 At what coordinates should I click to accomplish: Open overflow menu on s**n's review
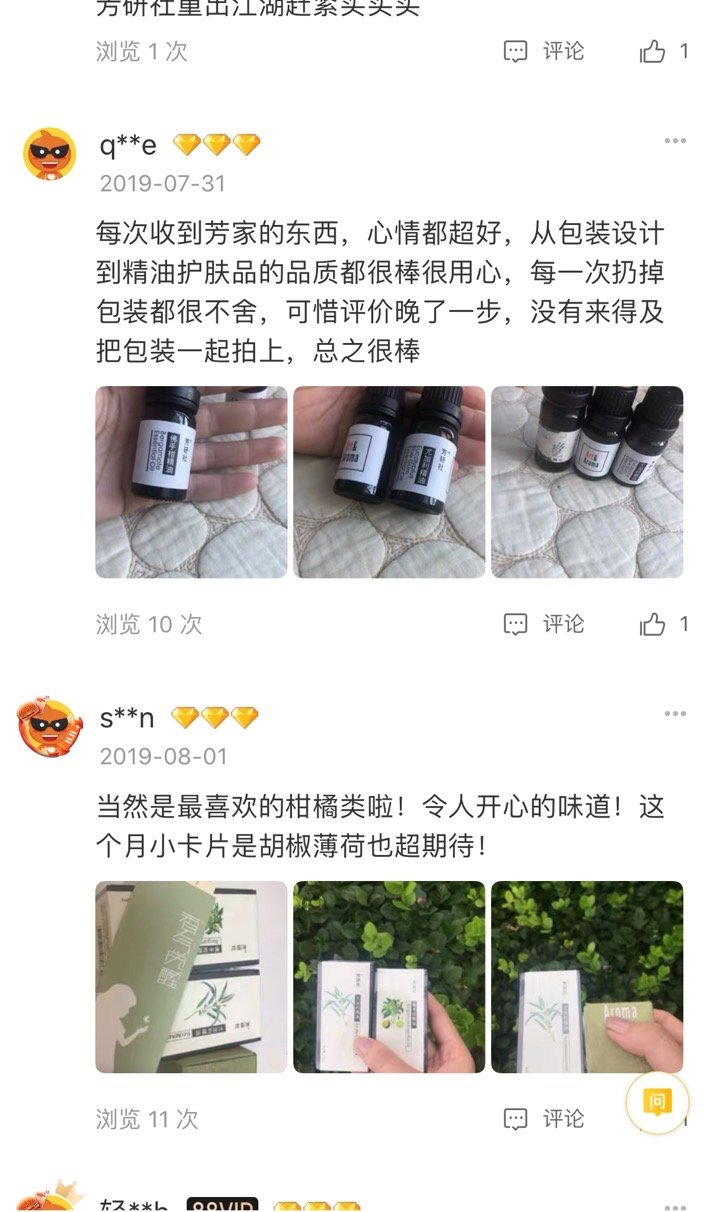pos(675,714)
